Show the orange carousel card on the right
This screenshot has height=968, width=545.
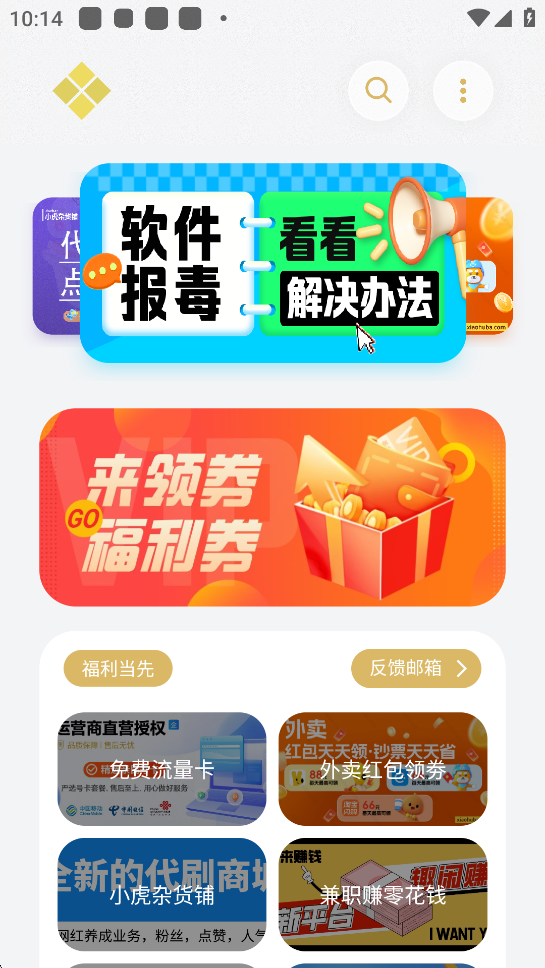(489, 265)
